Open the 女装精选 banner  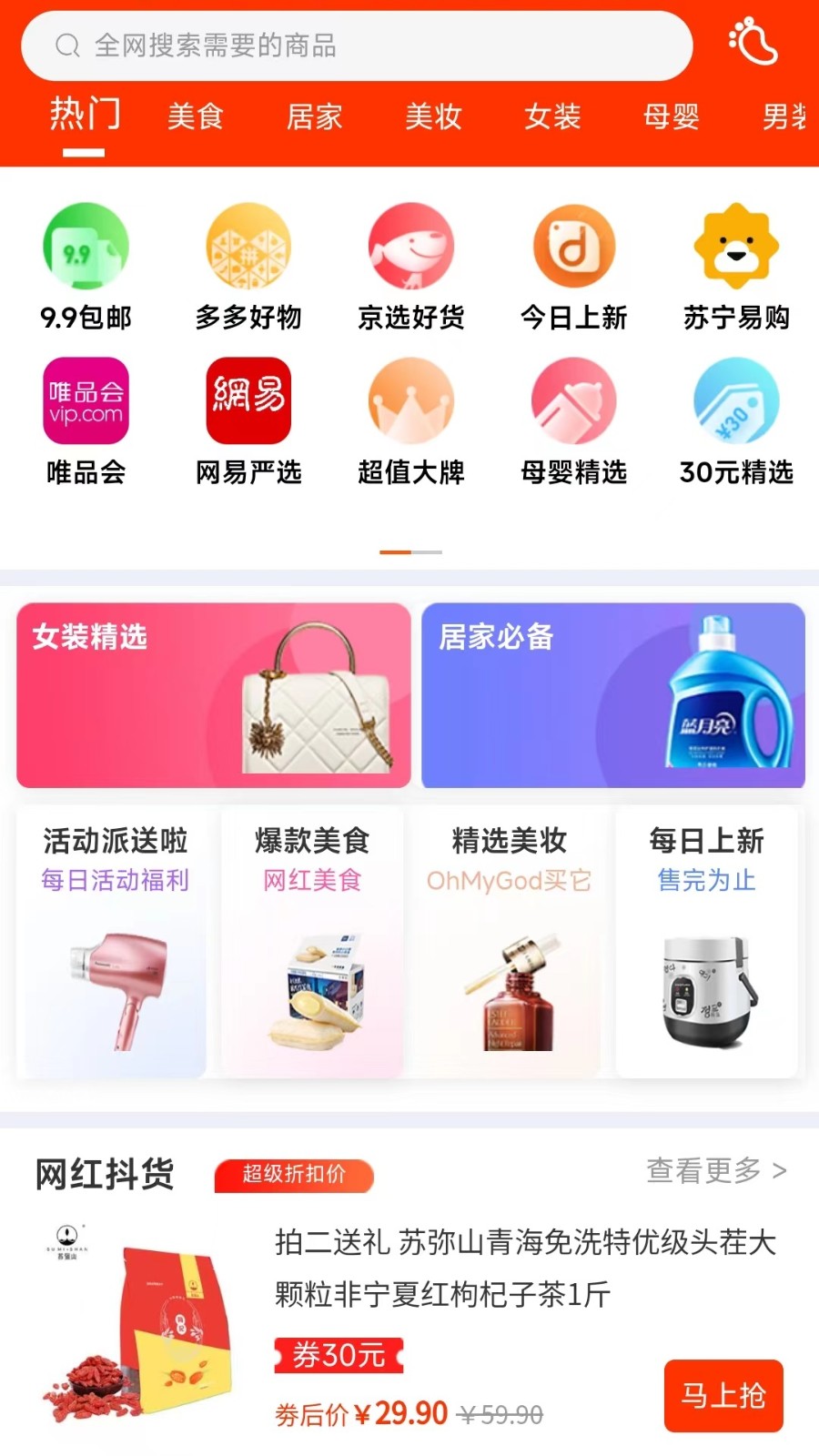coord(214,695)
